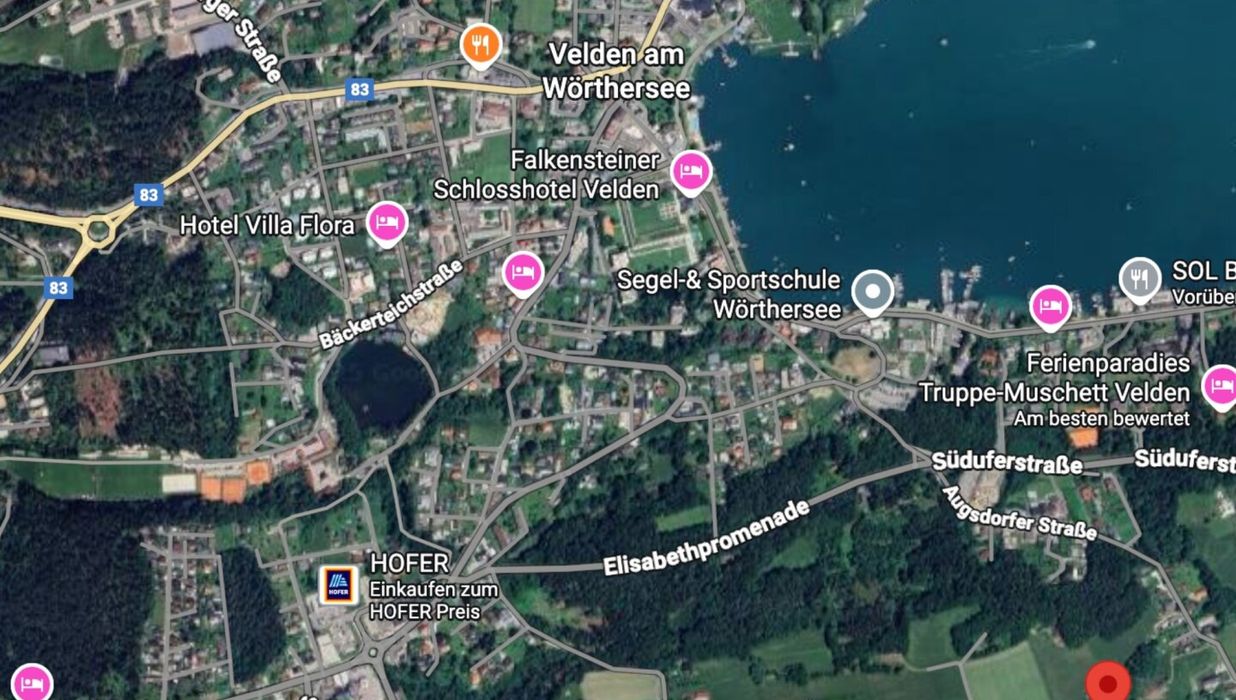
Task: Select the hotel pin below Bäckerteichstraße label
Action: 522,272
